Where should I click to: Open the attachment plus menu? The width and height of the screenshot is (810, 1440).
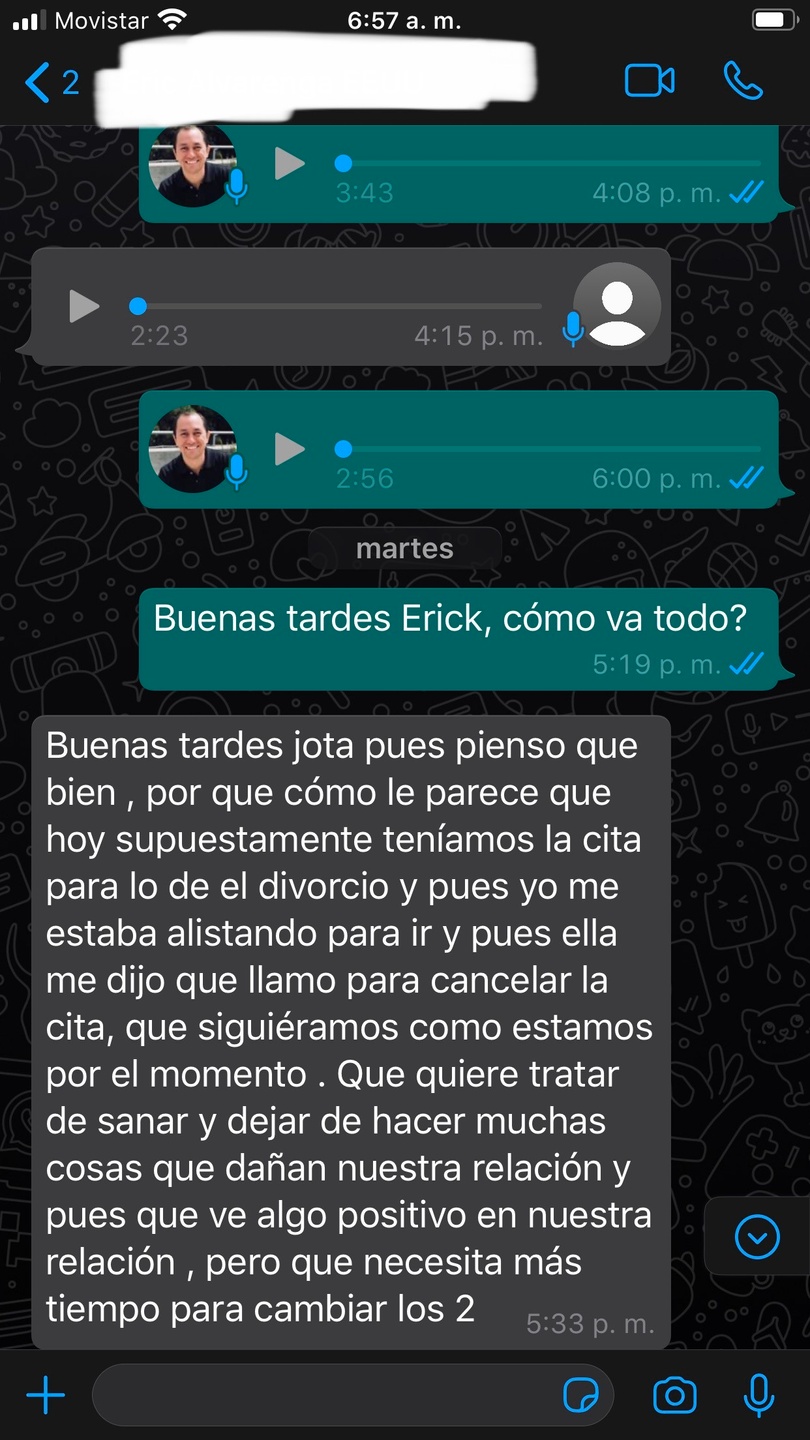[46, 1395]
